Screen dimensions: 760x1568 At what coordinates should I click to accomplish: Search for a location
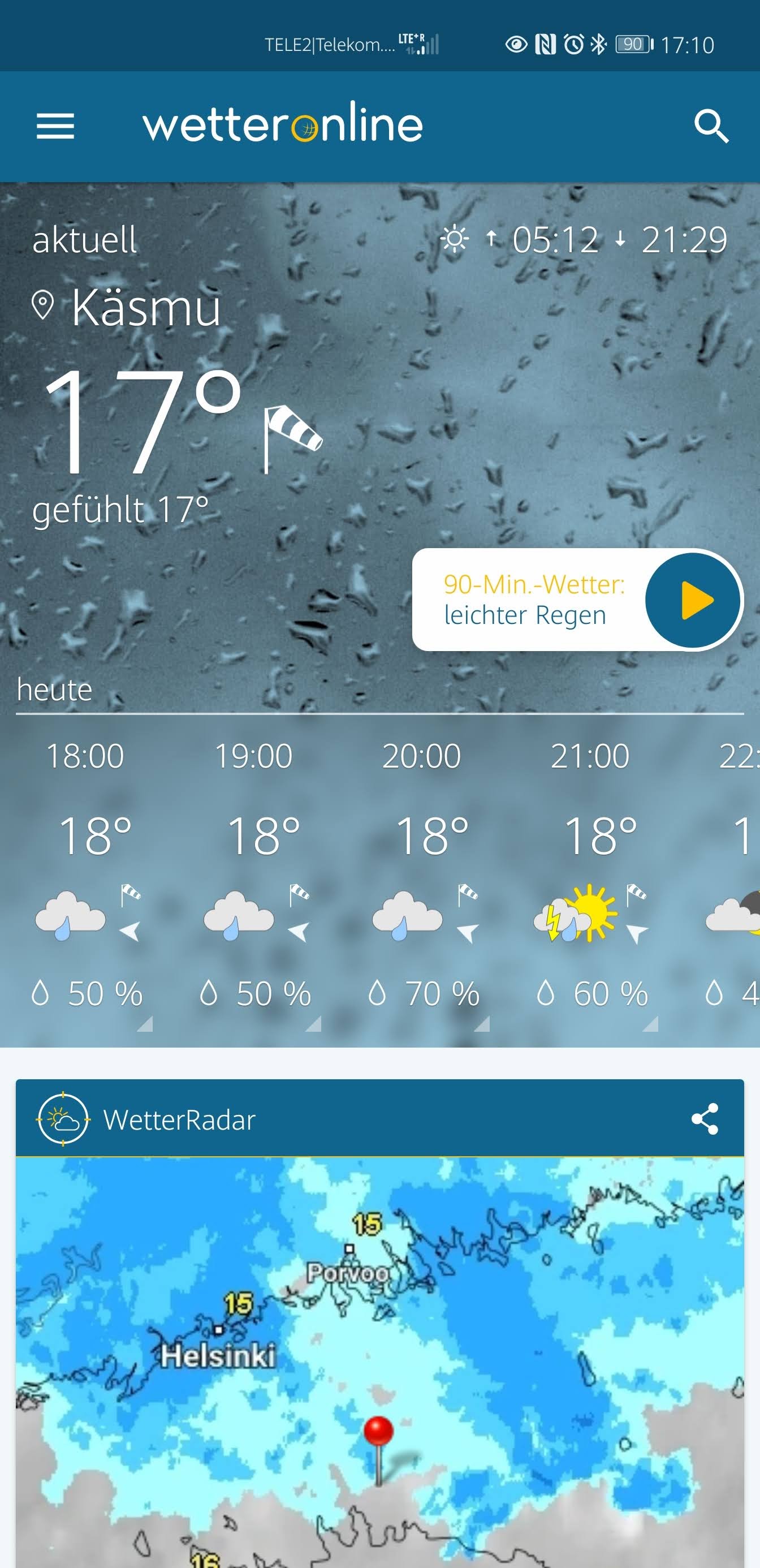pos(711,127)
